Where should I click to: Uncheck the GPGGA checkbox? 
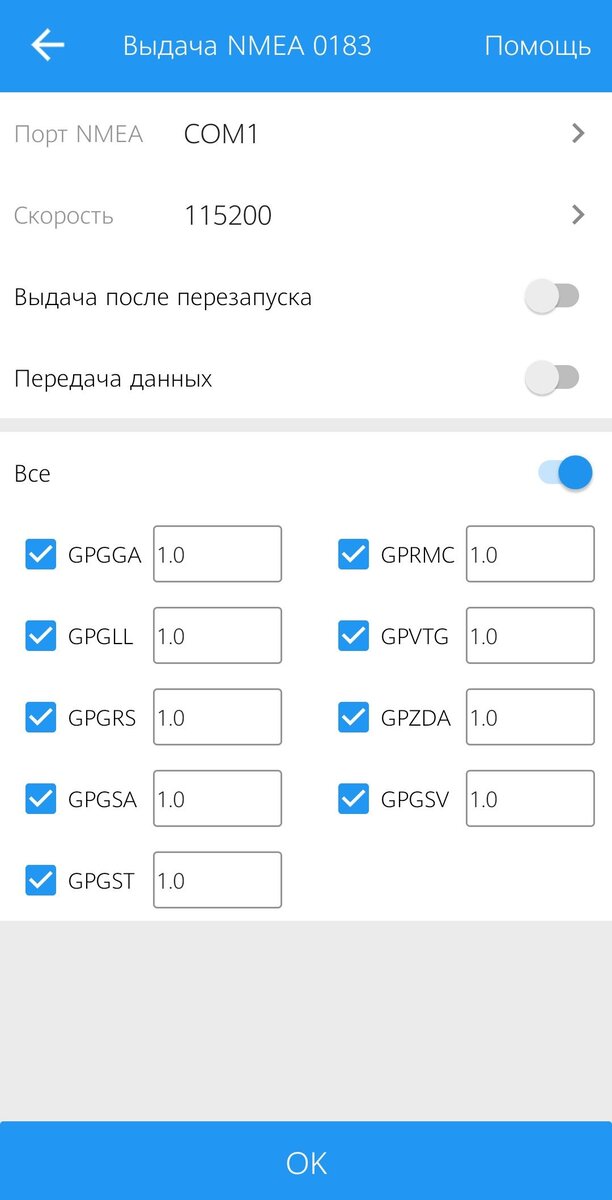point(40,554)
